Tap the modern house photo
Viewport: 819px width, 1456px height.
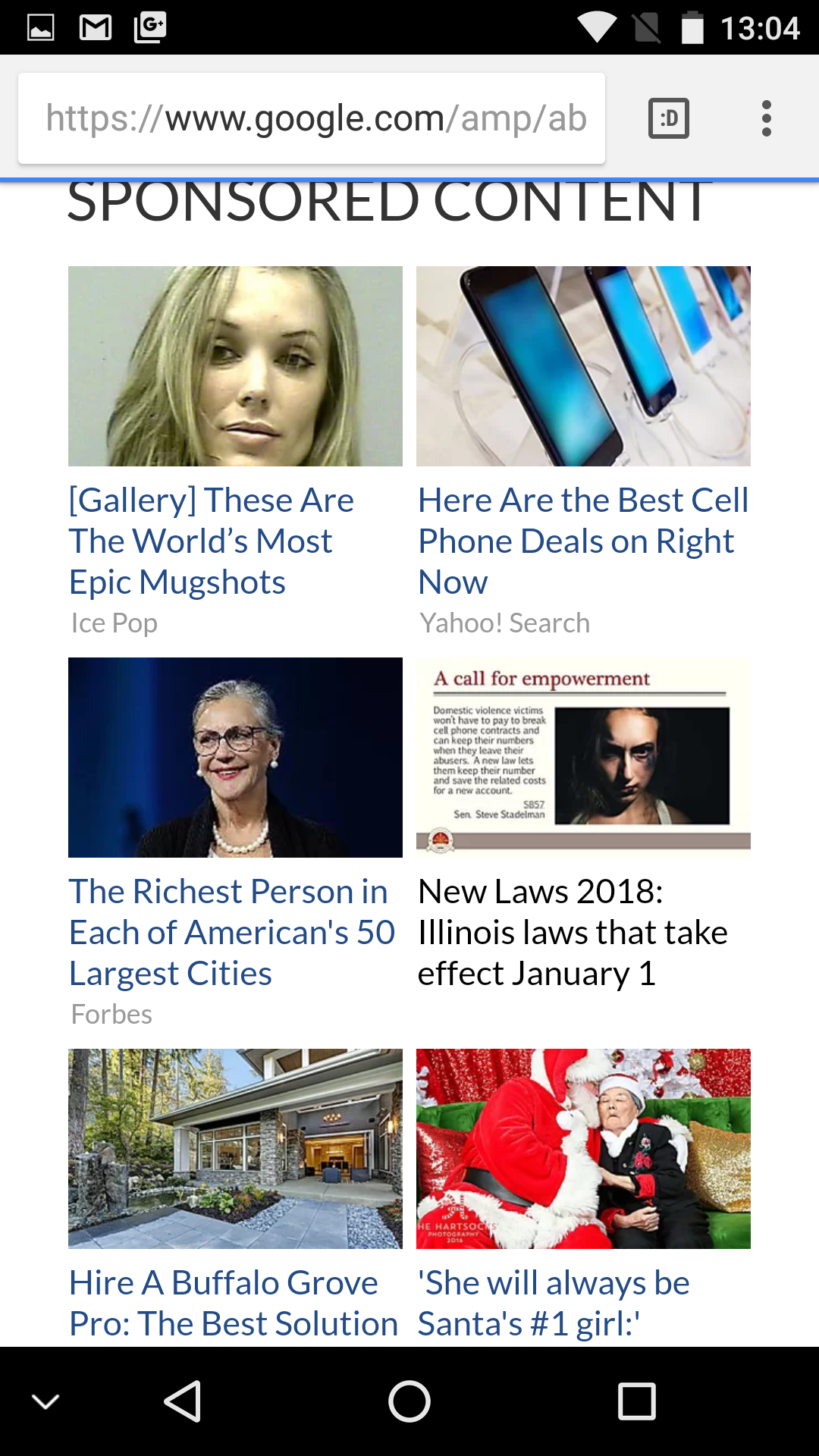point(235,1149)
